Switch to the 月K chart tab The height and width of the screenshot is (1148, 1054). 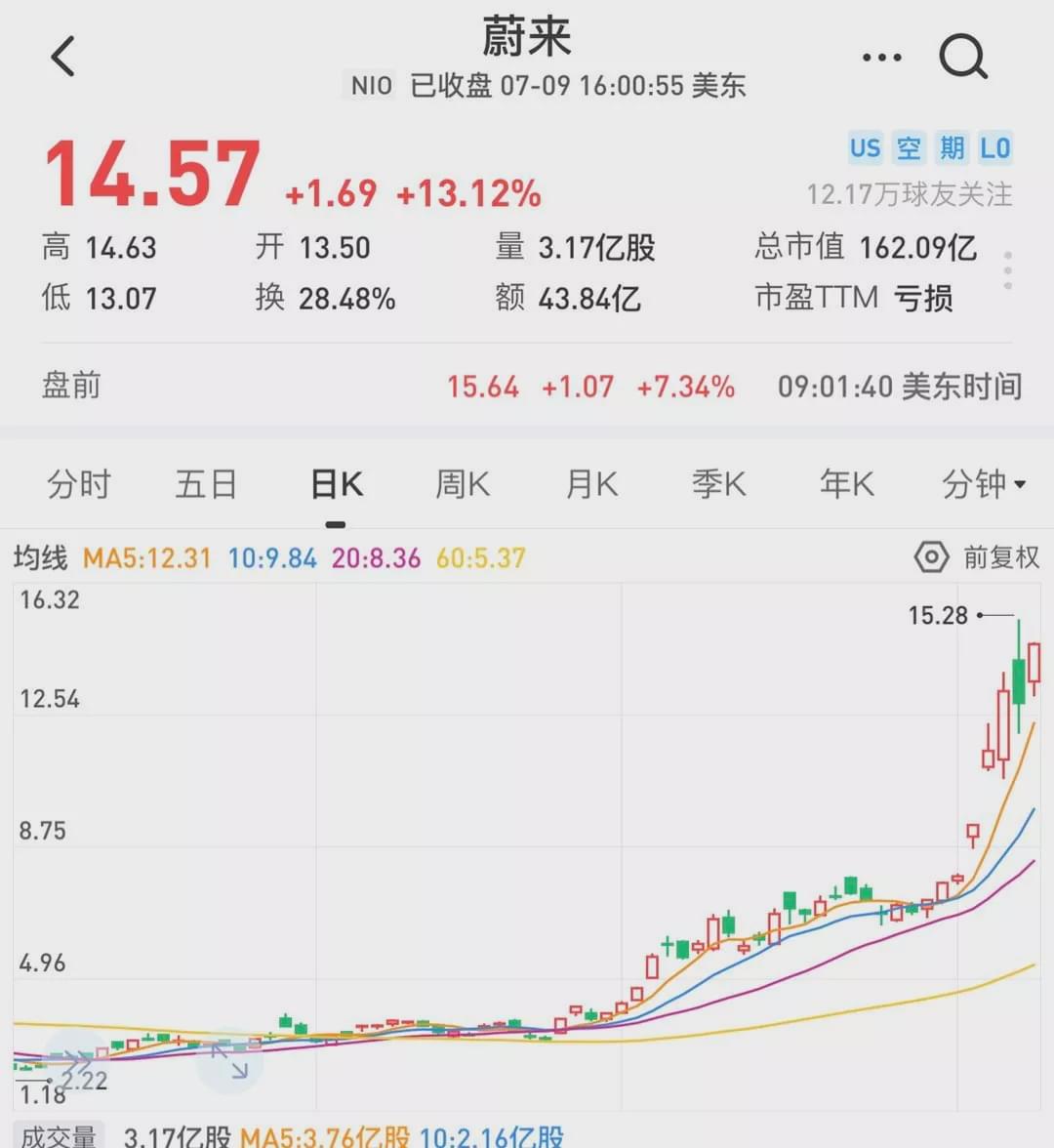tap(591, 484)
